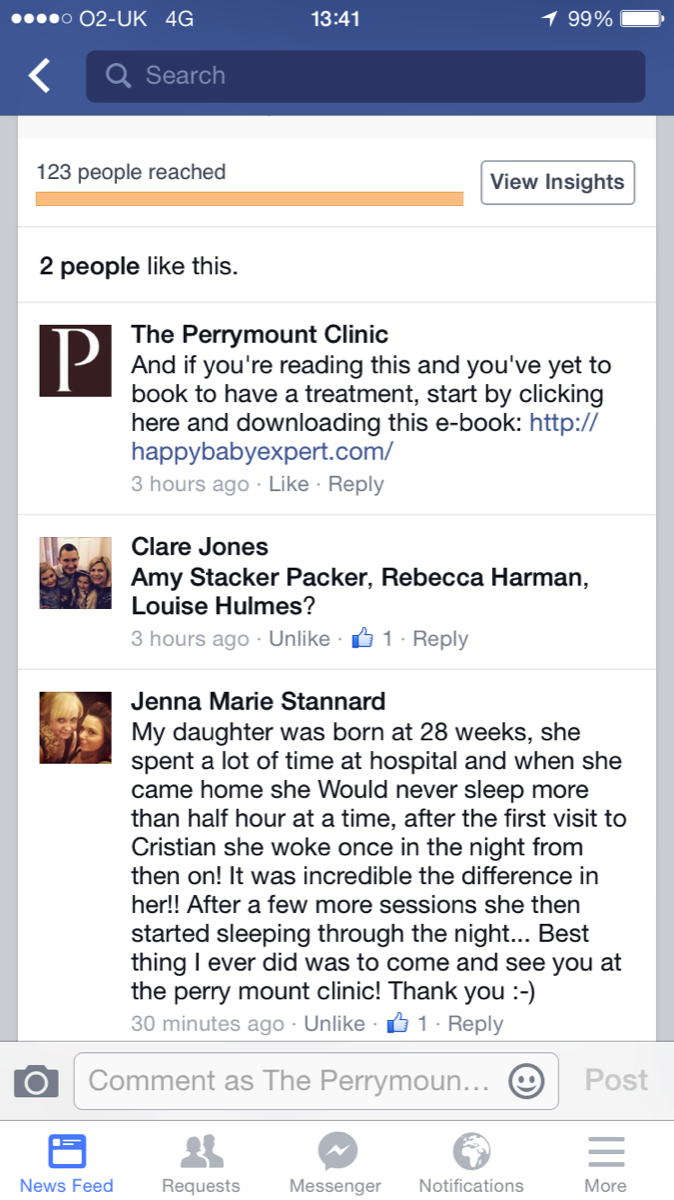
Task: Switch to the Messenger tab
Action: tap(336, 1165)
